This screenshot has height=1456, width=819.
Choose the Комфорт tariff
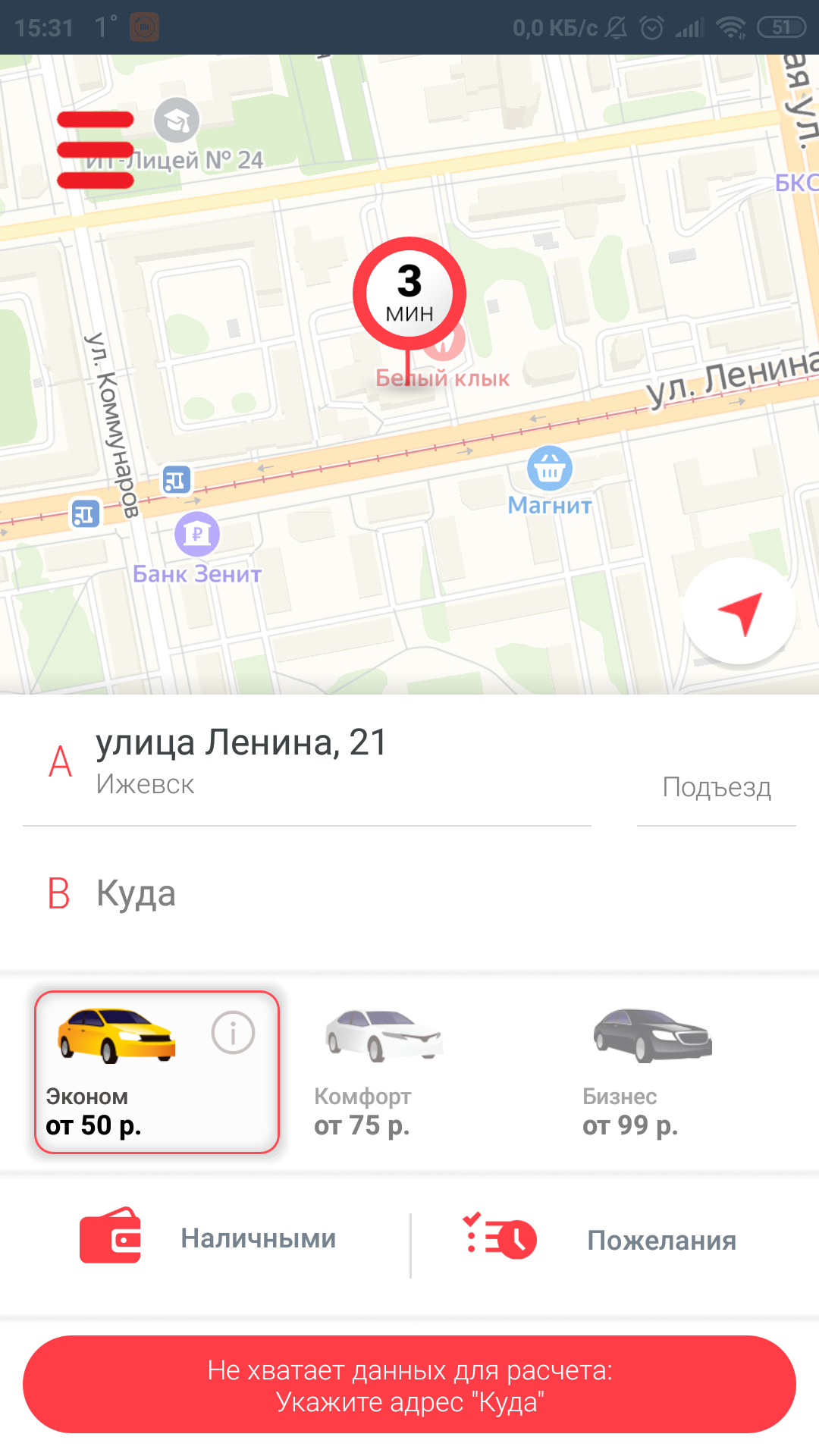click(x=383, y=1073)
